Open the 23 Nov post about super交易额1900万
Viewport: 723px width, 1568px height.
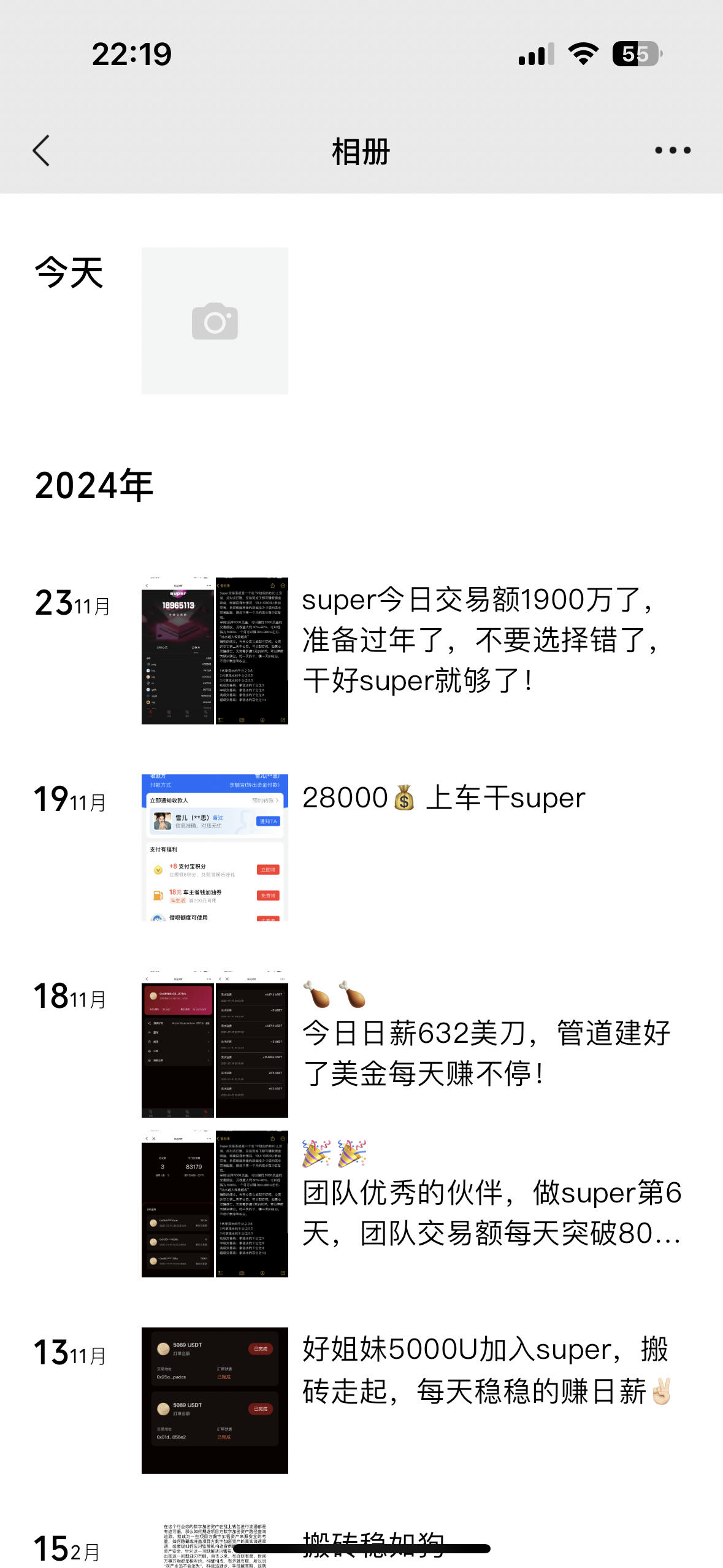pos(478,640)
